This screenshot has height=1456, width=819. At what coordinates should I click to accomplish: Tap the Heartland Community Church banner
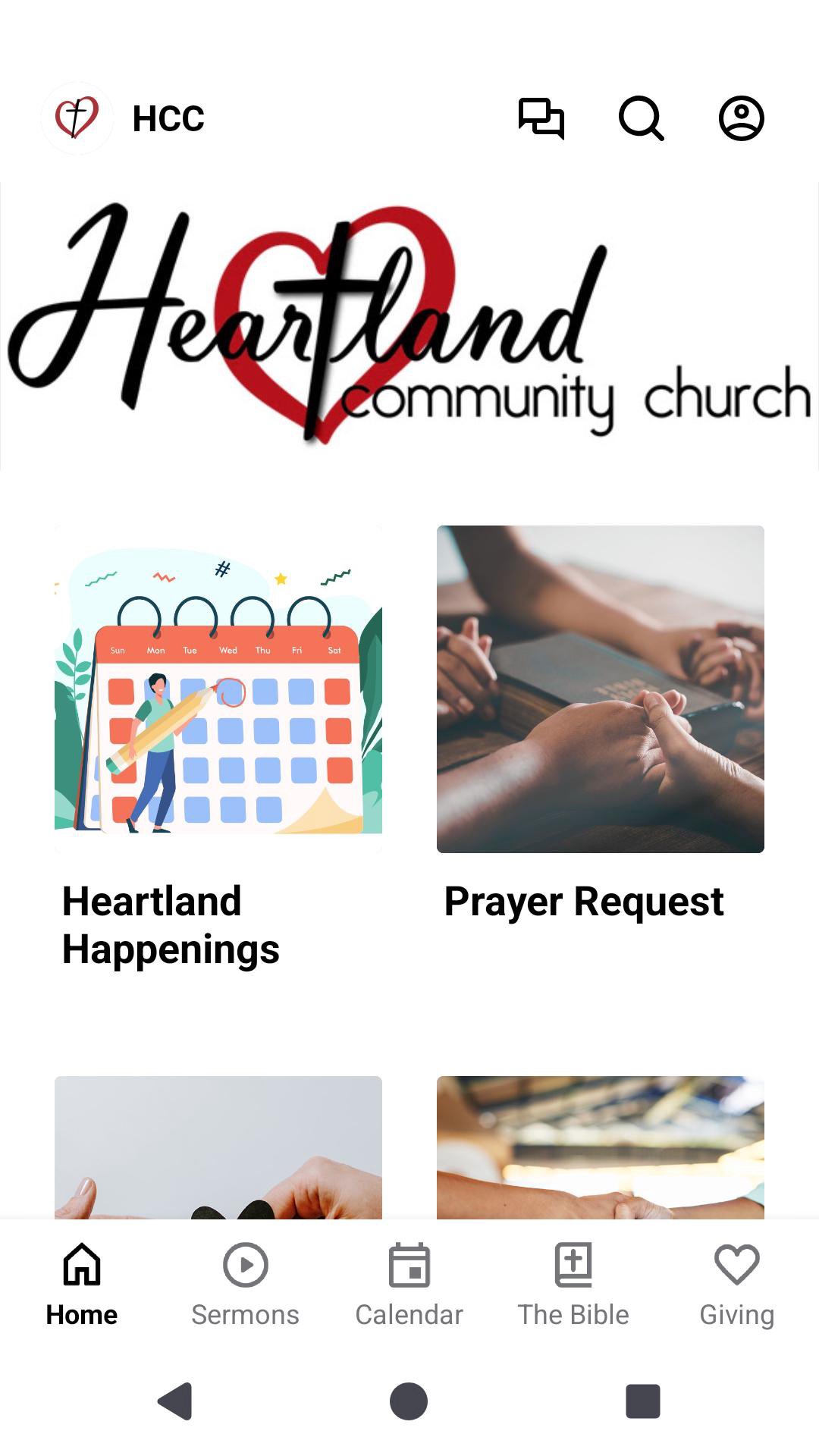pos(409,326)
